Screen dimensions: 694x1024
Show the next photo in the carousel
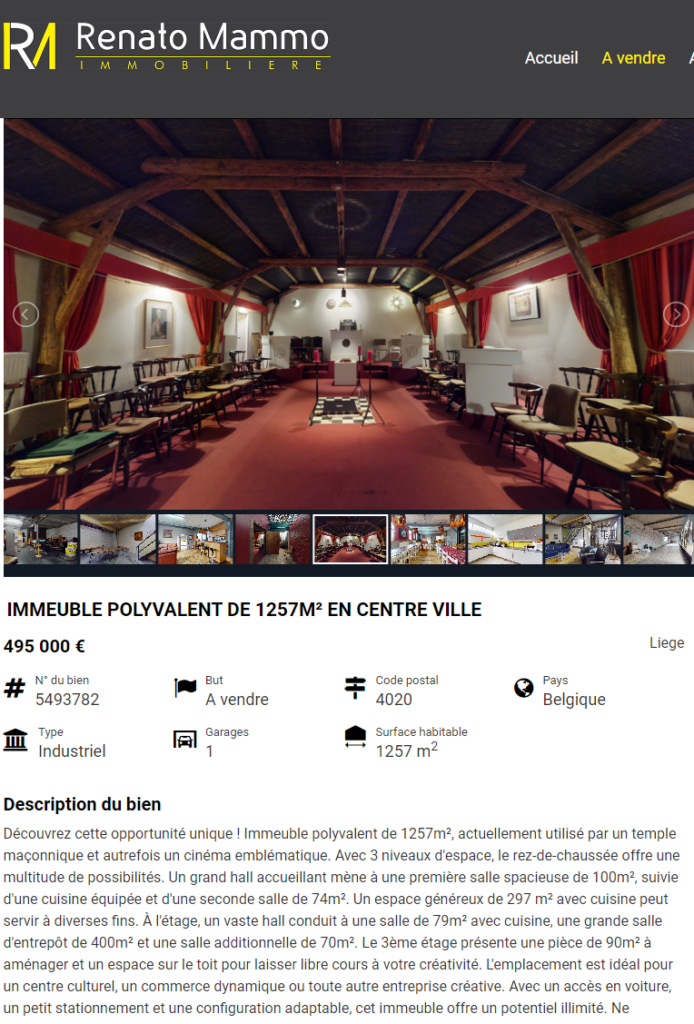(x=676, y=315)
